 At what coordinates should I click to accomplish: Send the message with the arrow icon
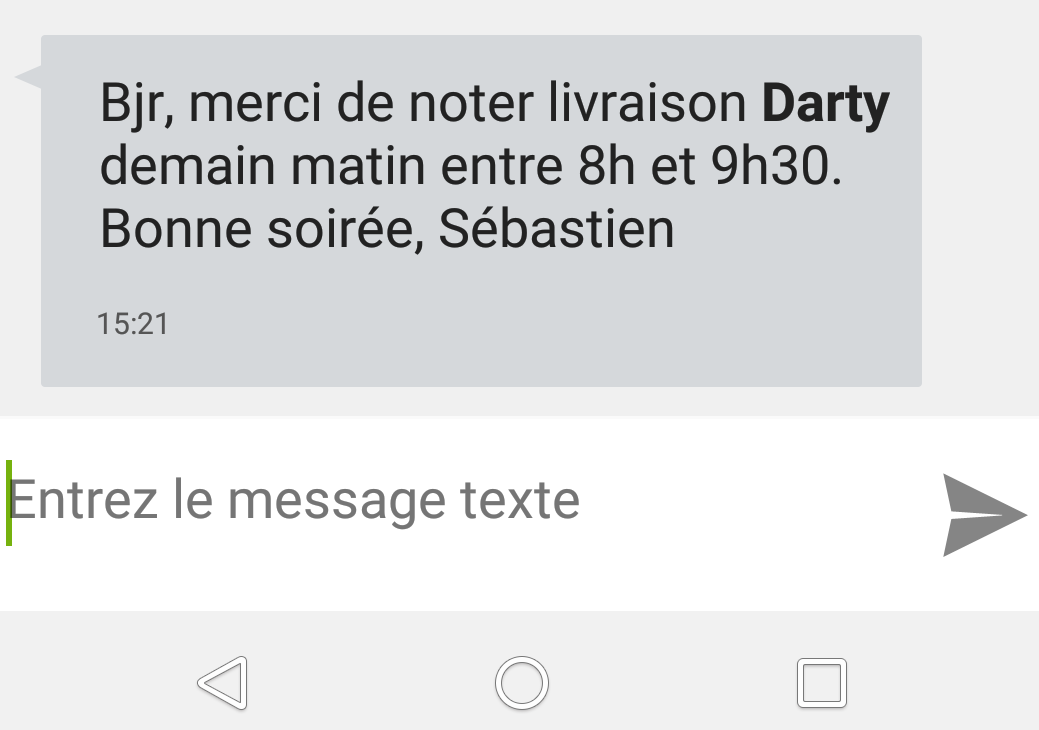pyautogui.click(x=981, y=514)
